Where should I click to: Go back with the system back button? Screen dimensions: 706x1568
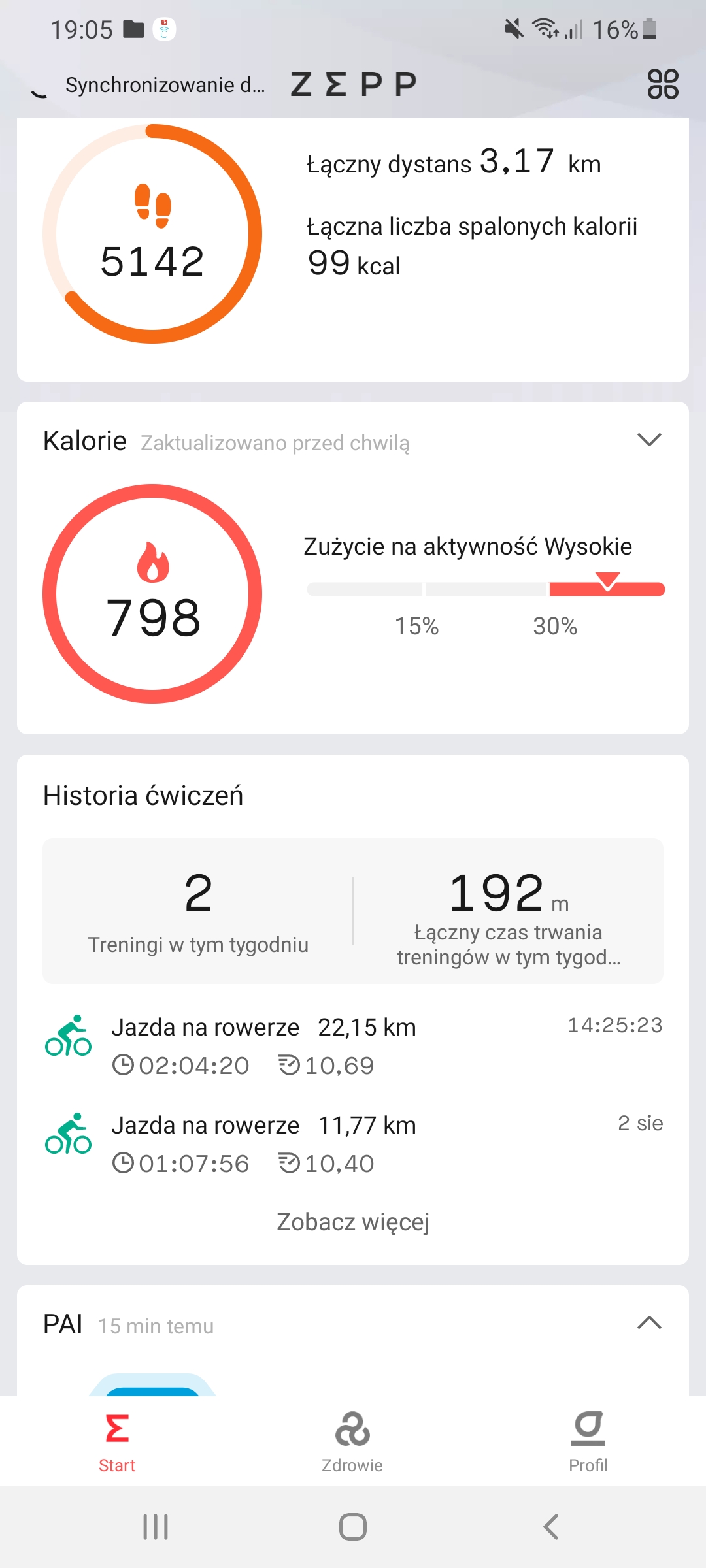point(551,1527)
